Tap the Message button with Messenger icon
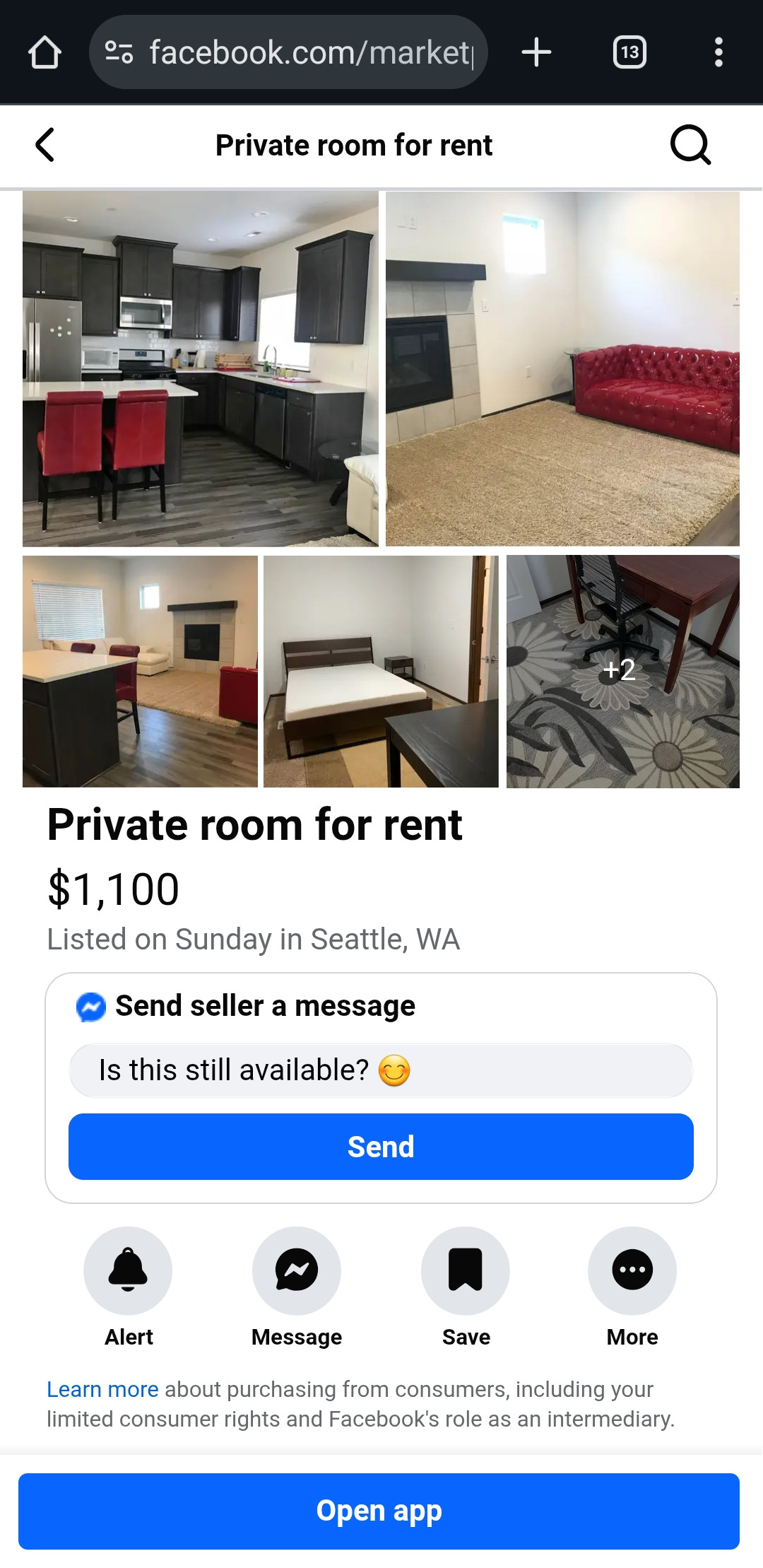This screenshot has width=763, height=1568. (297, 1270)
